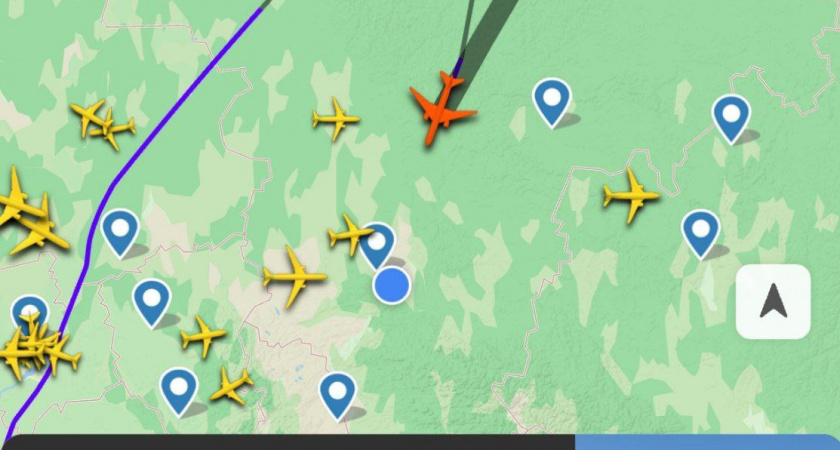
Task: Open the airport pin touching the blue location dot
Action: click(x=379, y=241)
